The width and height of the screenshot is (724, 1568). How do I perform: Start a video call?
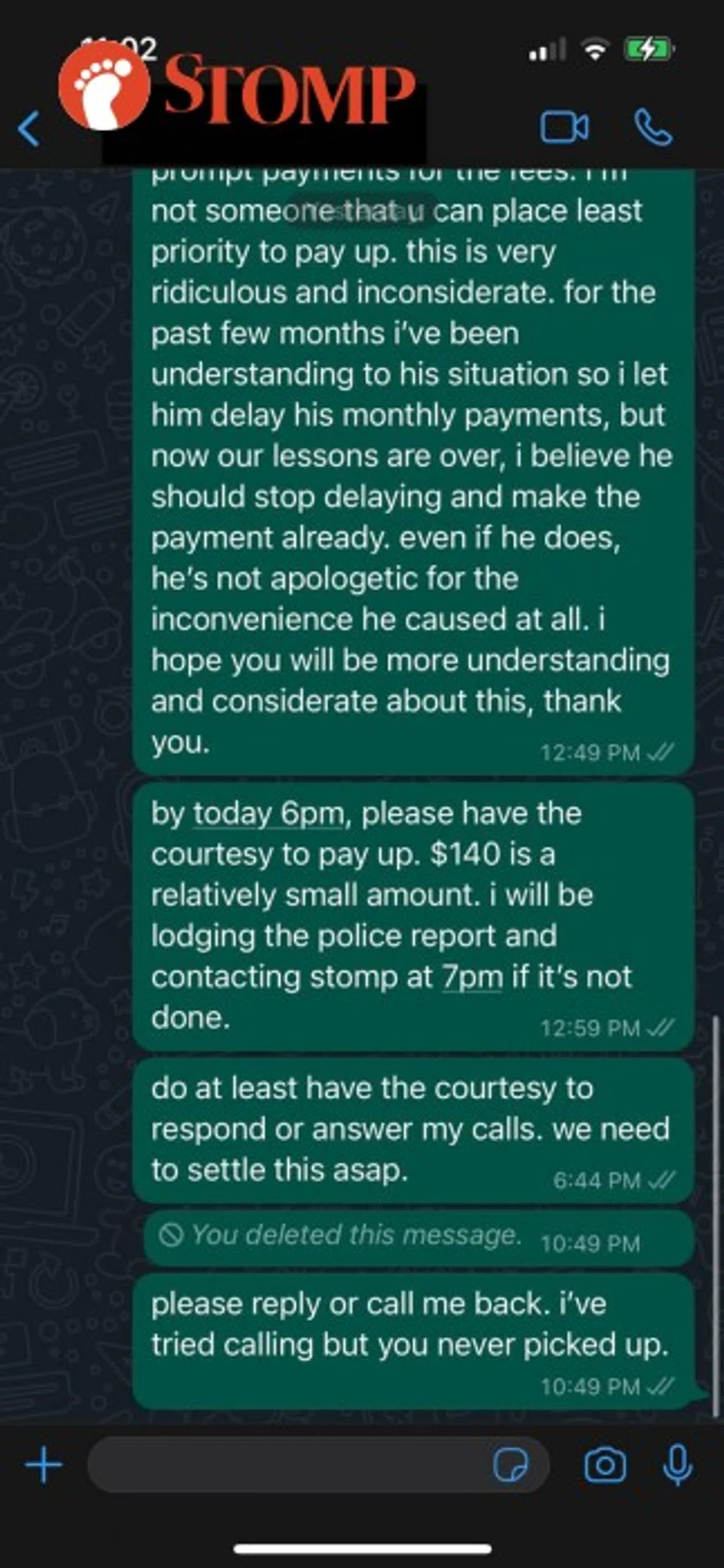tap(564, 127)
